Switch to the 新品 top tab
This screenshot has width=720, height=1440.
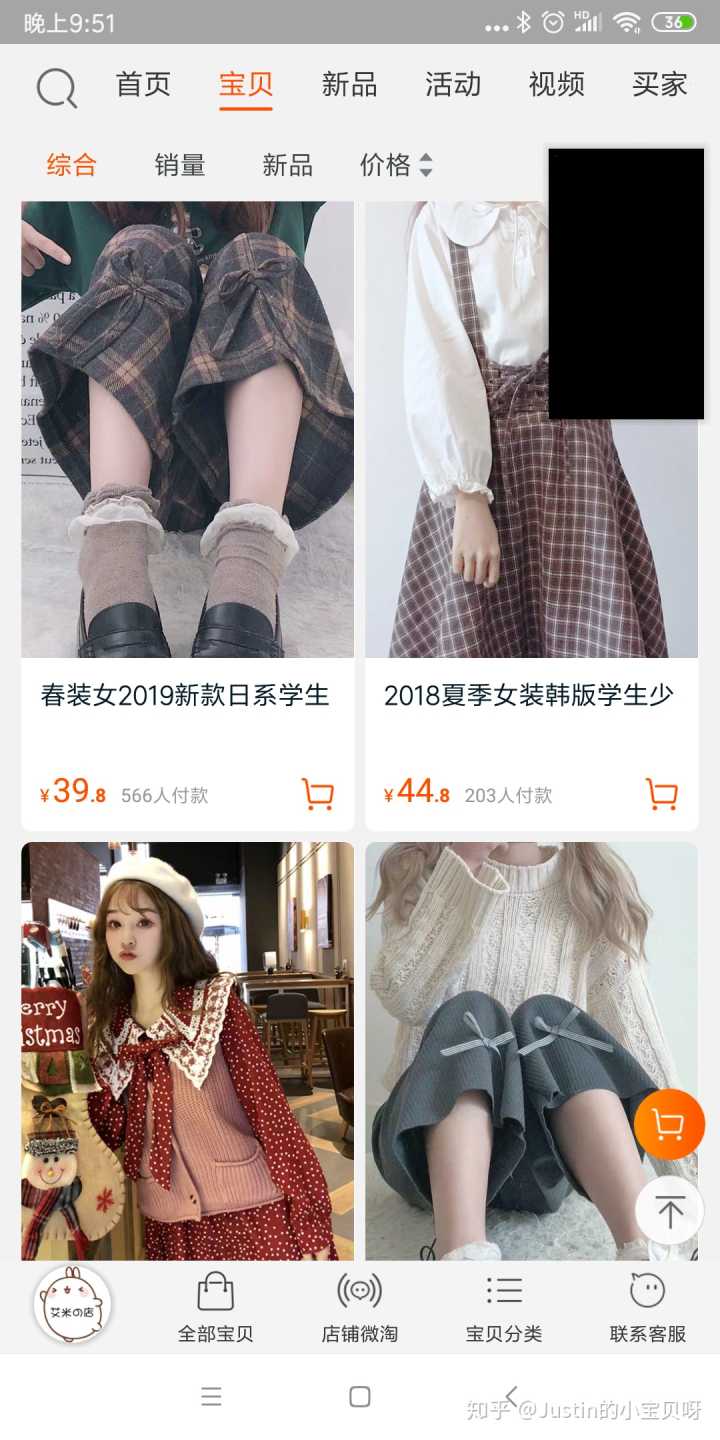click(349, 85)
